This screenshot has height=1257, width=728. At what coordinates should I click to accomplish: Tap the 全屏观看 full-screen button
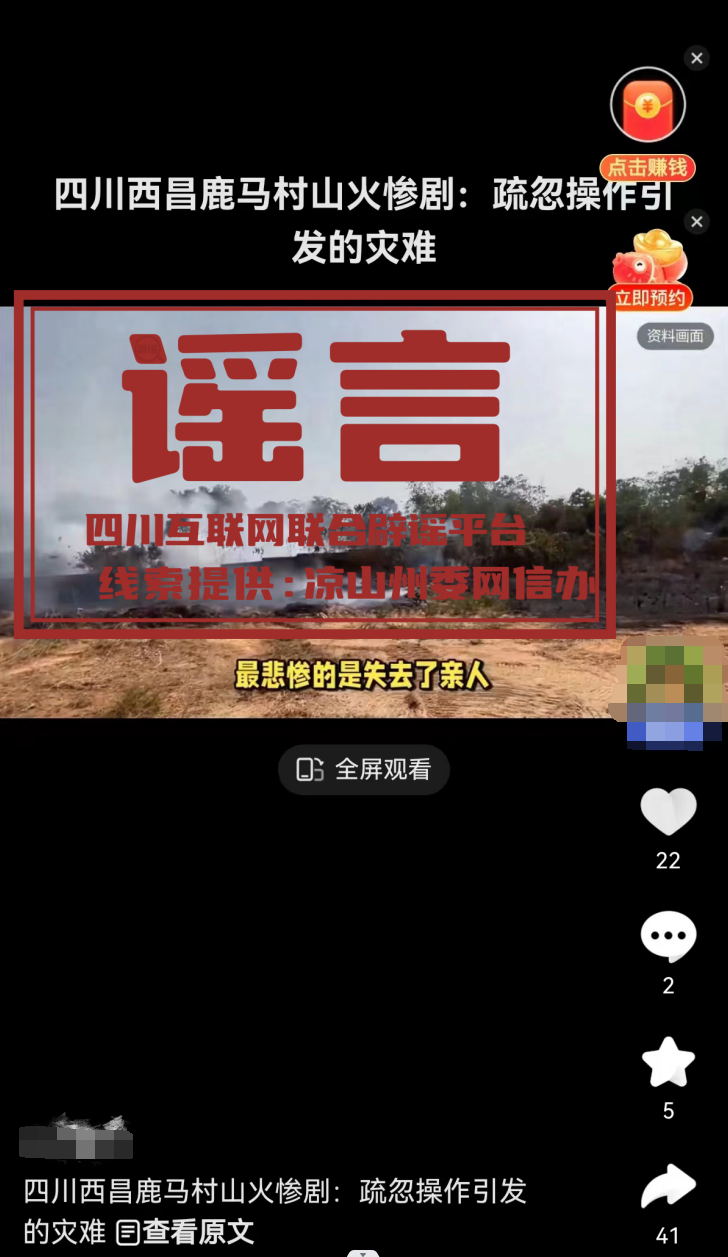[364, 769]
